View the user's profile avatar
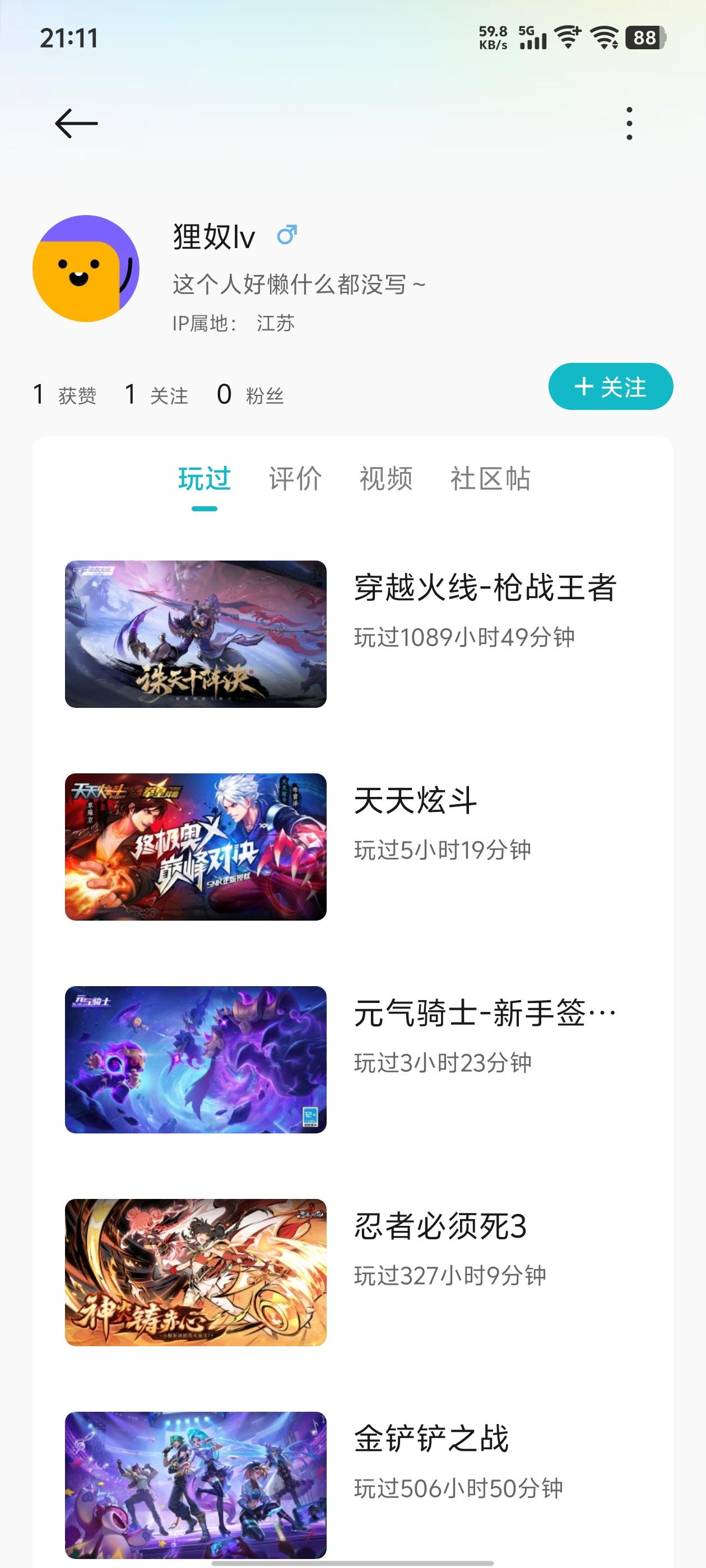Viewport: 706px width, 1568px height. click(86, 268)
